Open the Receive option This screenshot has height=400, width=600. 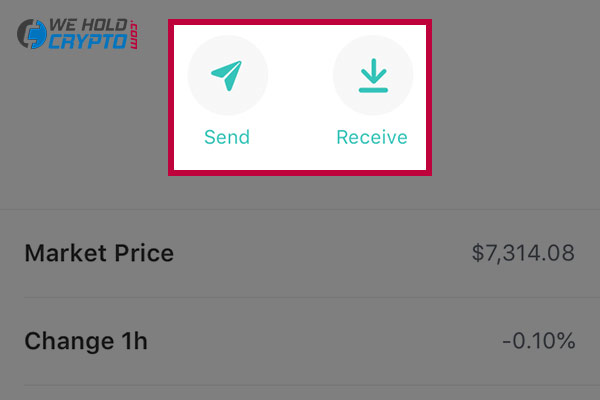[x=372, y=76]
